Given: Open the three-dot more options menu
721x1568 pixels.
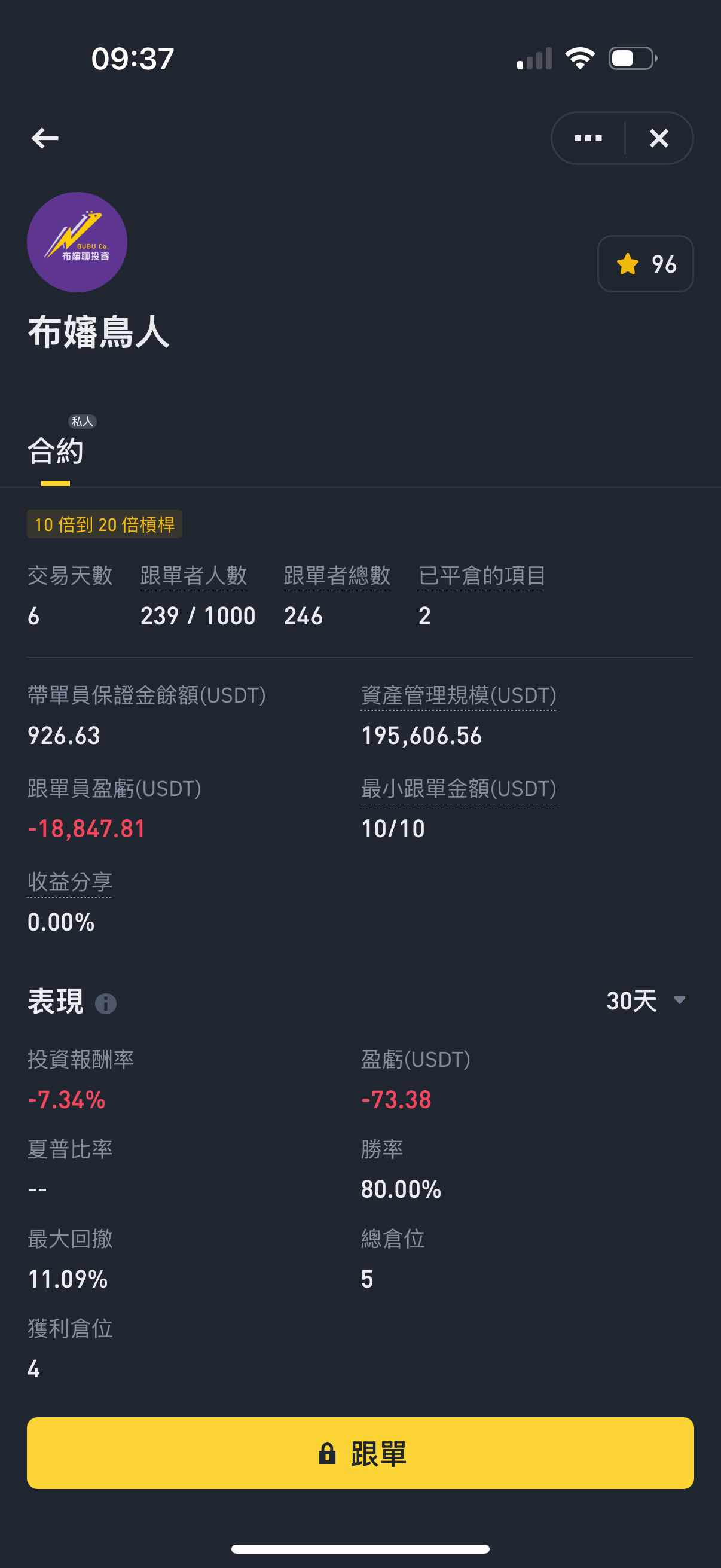Looking at the screenshot, I should click(x=588, y=138).
